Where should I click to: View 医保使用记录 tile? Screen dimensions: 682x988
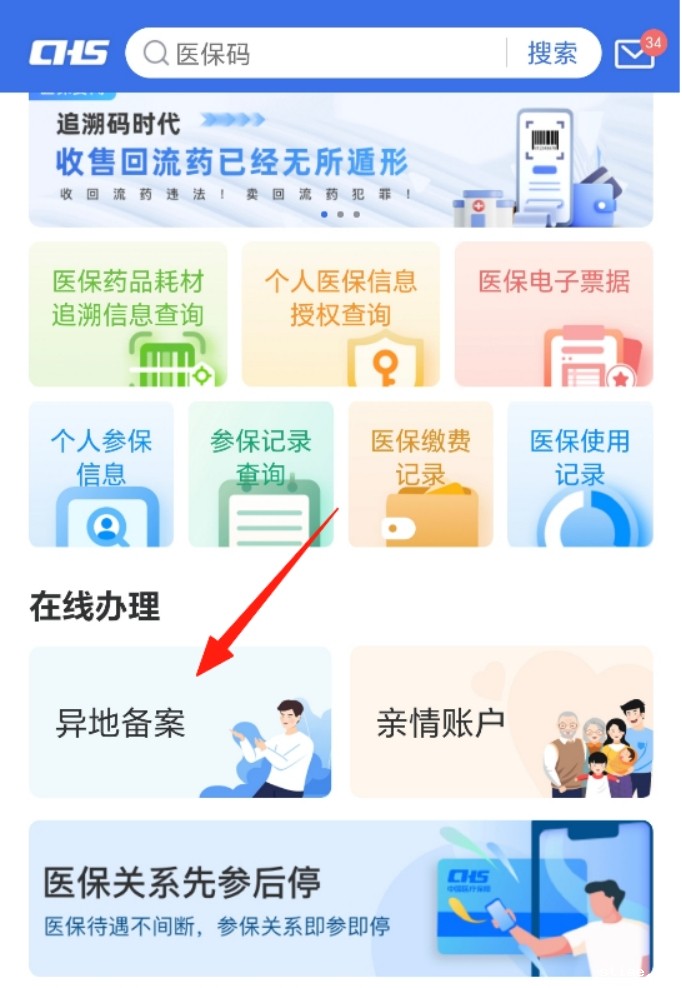click(580, 474)
